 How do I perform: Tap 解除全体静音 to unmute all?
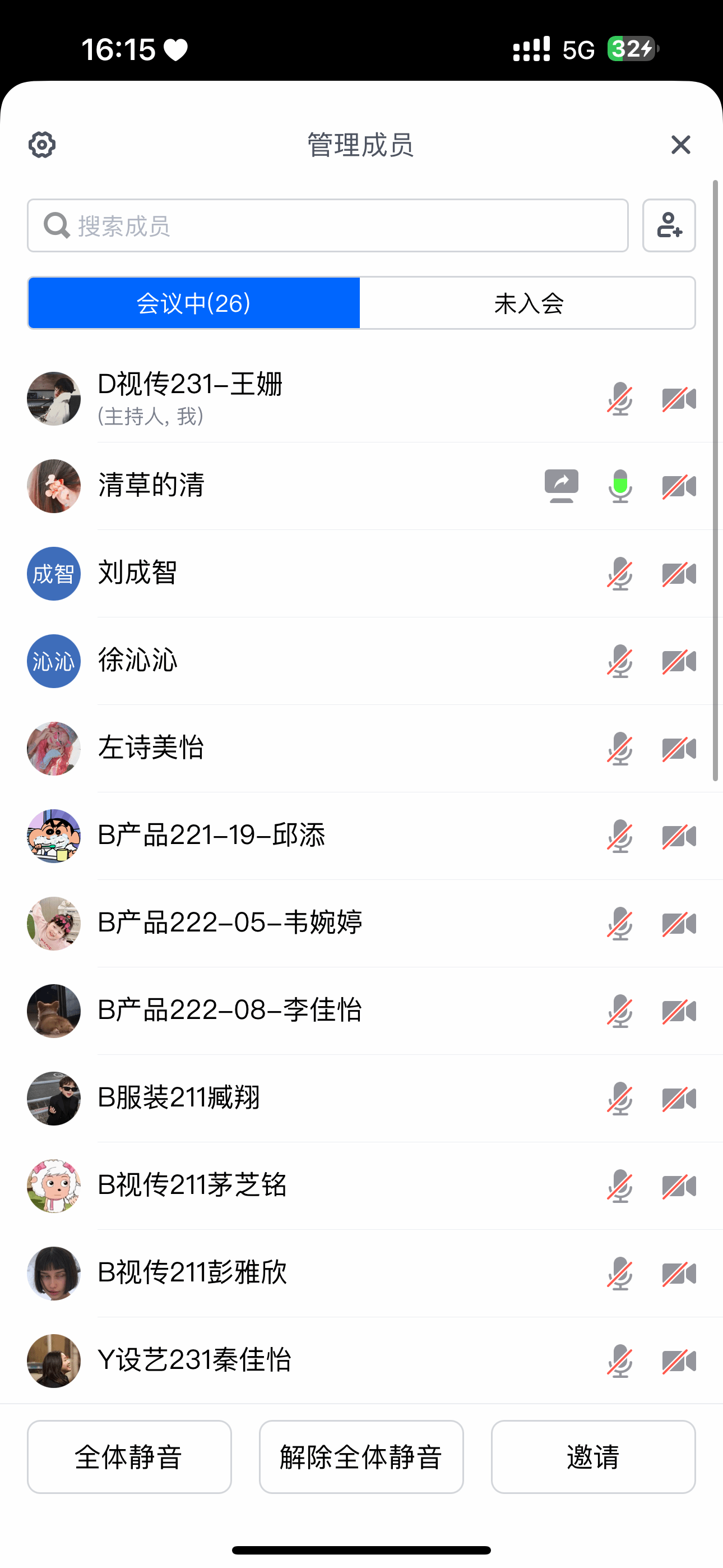(x=361, y=1456)
